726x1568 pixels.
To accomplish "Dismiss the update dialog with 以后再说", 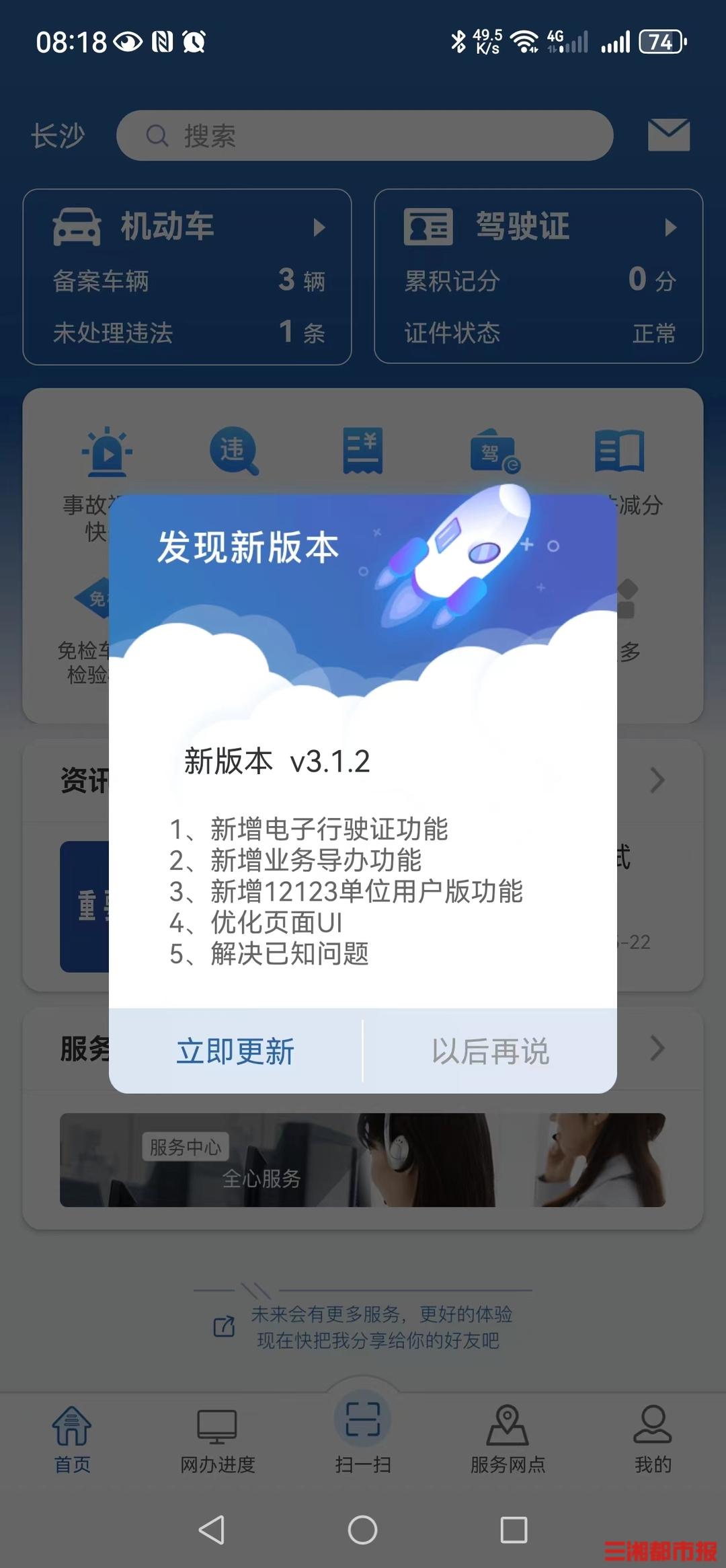I will [x=490, y=1051].
